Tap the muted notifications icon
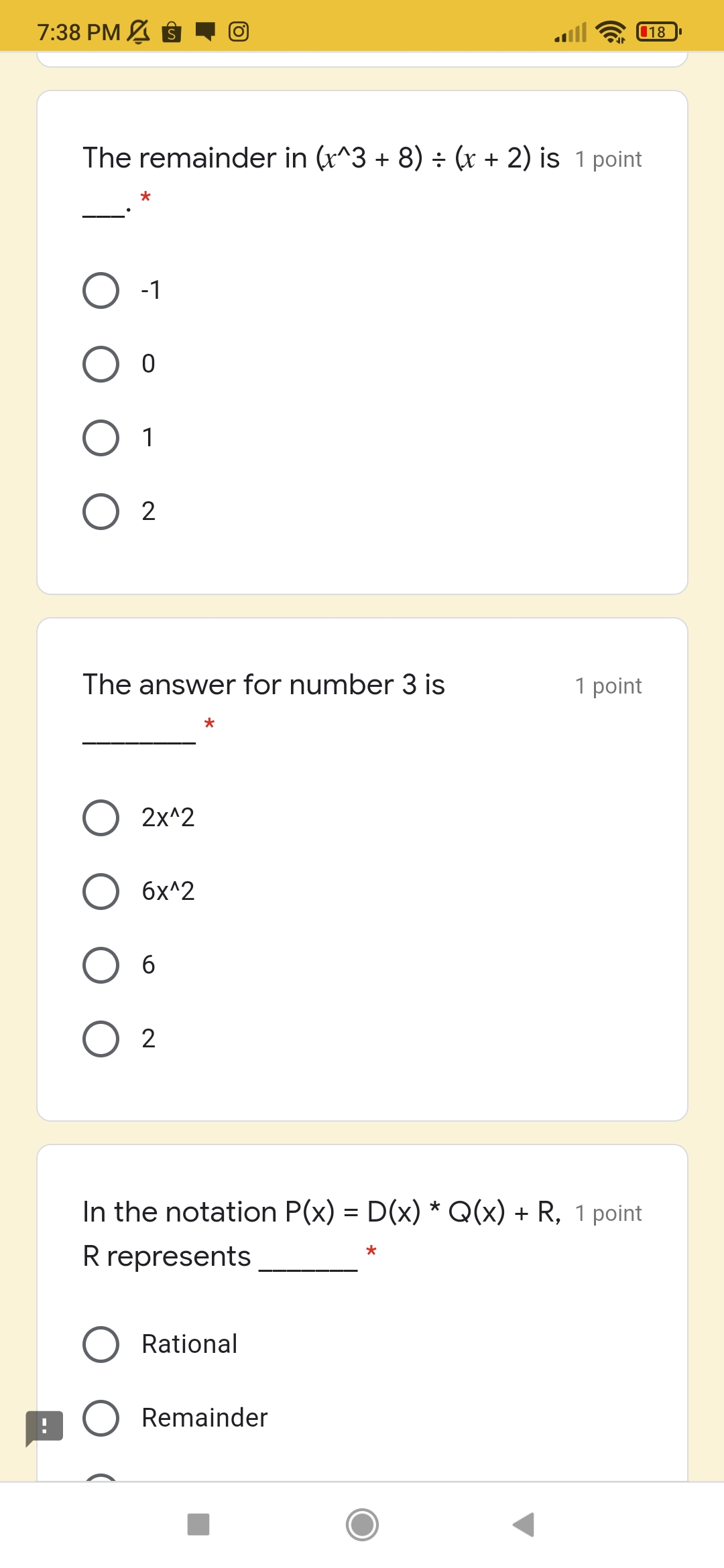This screenshot has width=724, height=1568. tap(137, 31)
